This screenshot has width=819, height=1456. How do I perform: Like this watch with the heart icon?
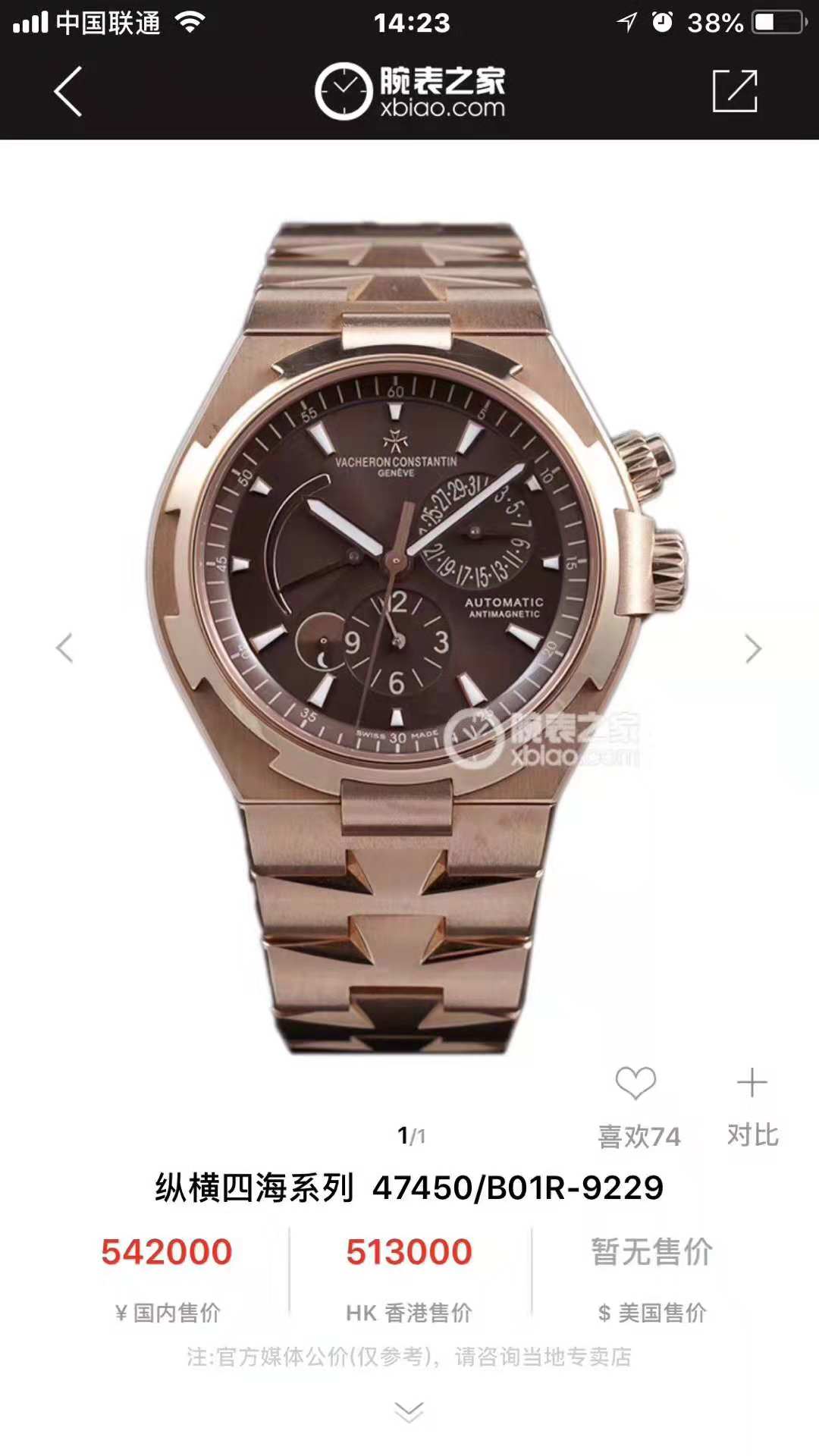click(x=635, y=1083)
